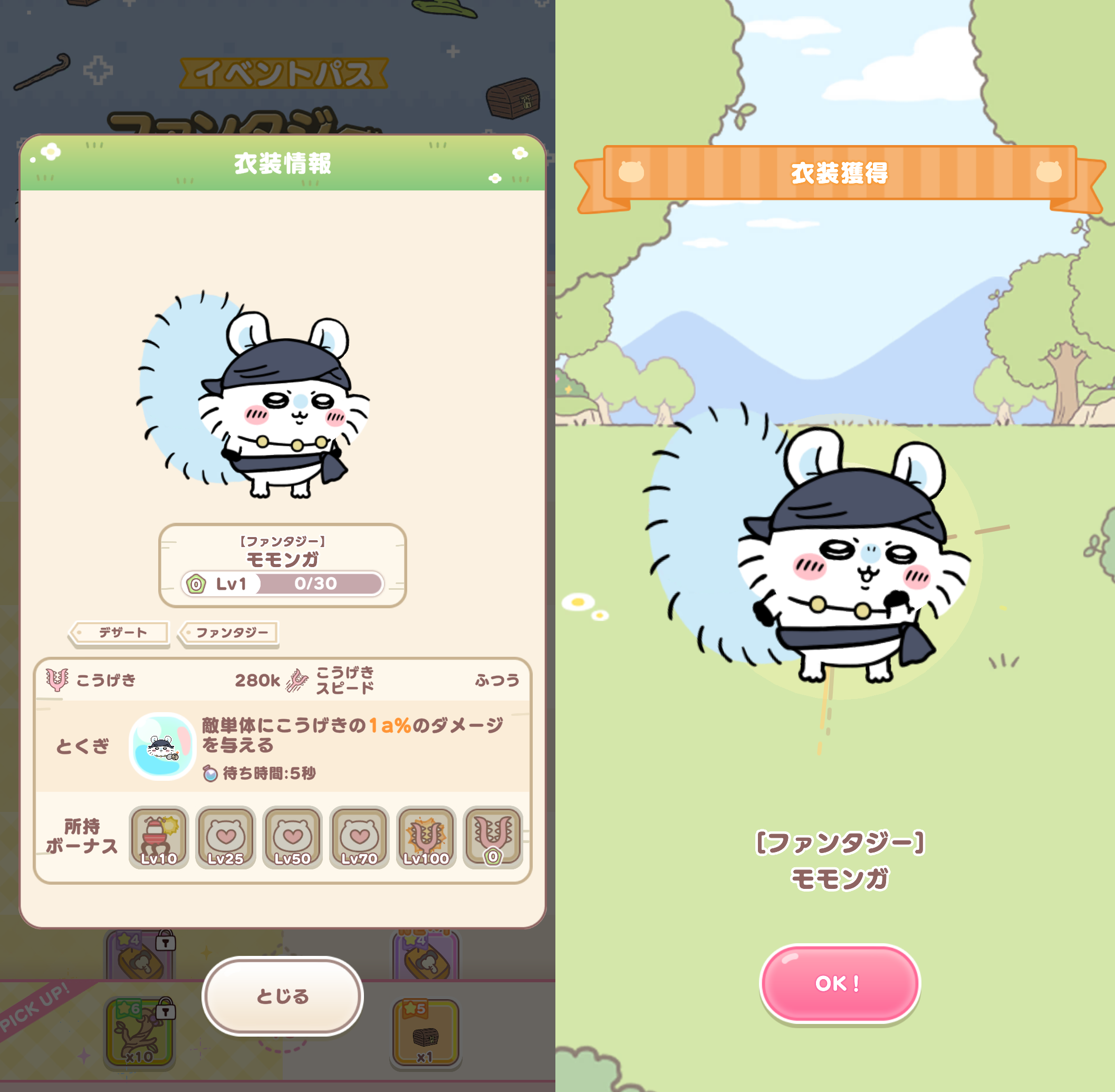View the Lv70 possession bonus
The image size is (1115, 1092).
click(x=359, y=837)
